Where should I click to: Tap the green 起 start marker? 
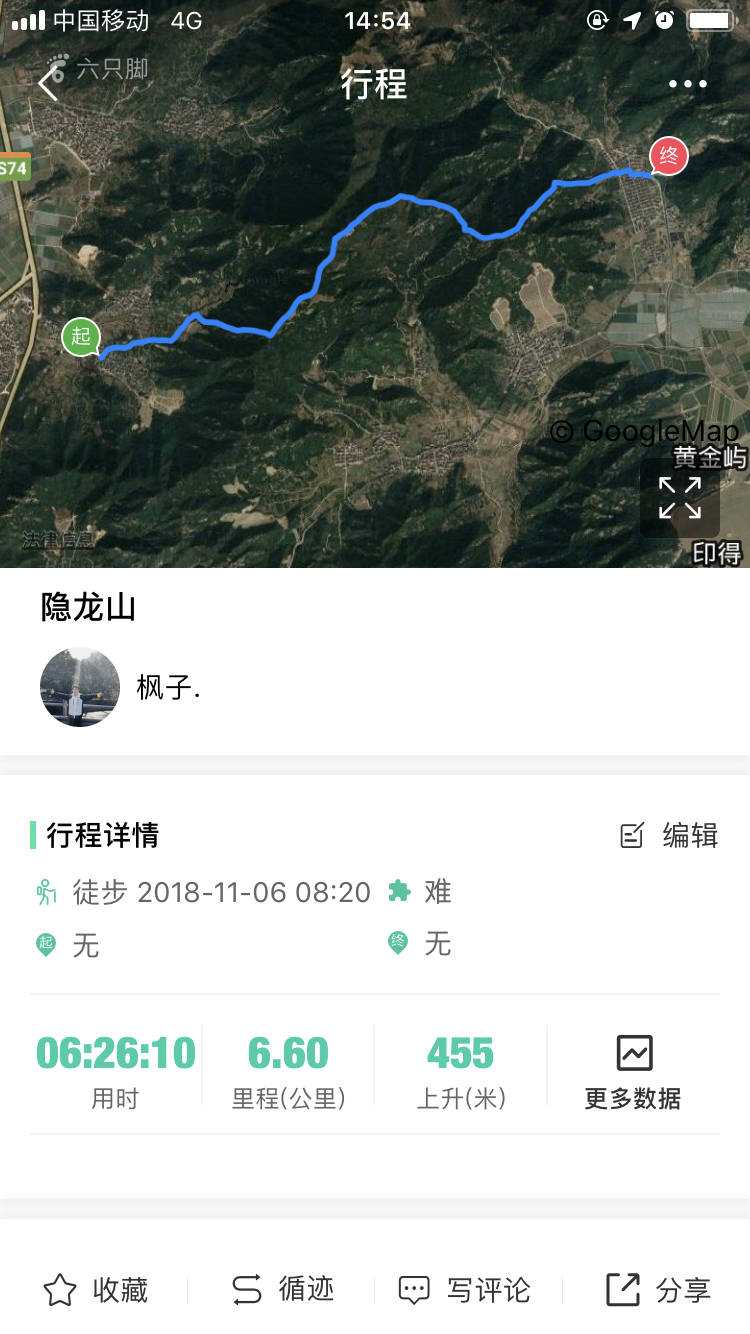[x=81, y=336]
